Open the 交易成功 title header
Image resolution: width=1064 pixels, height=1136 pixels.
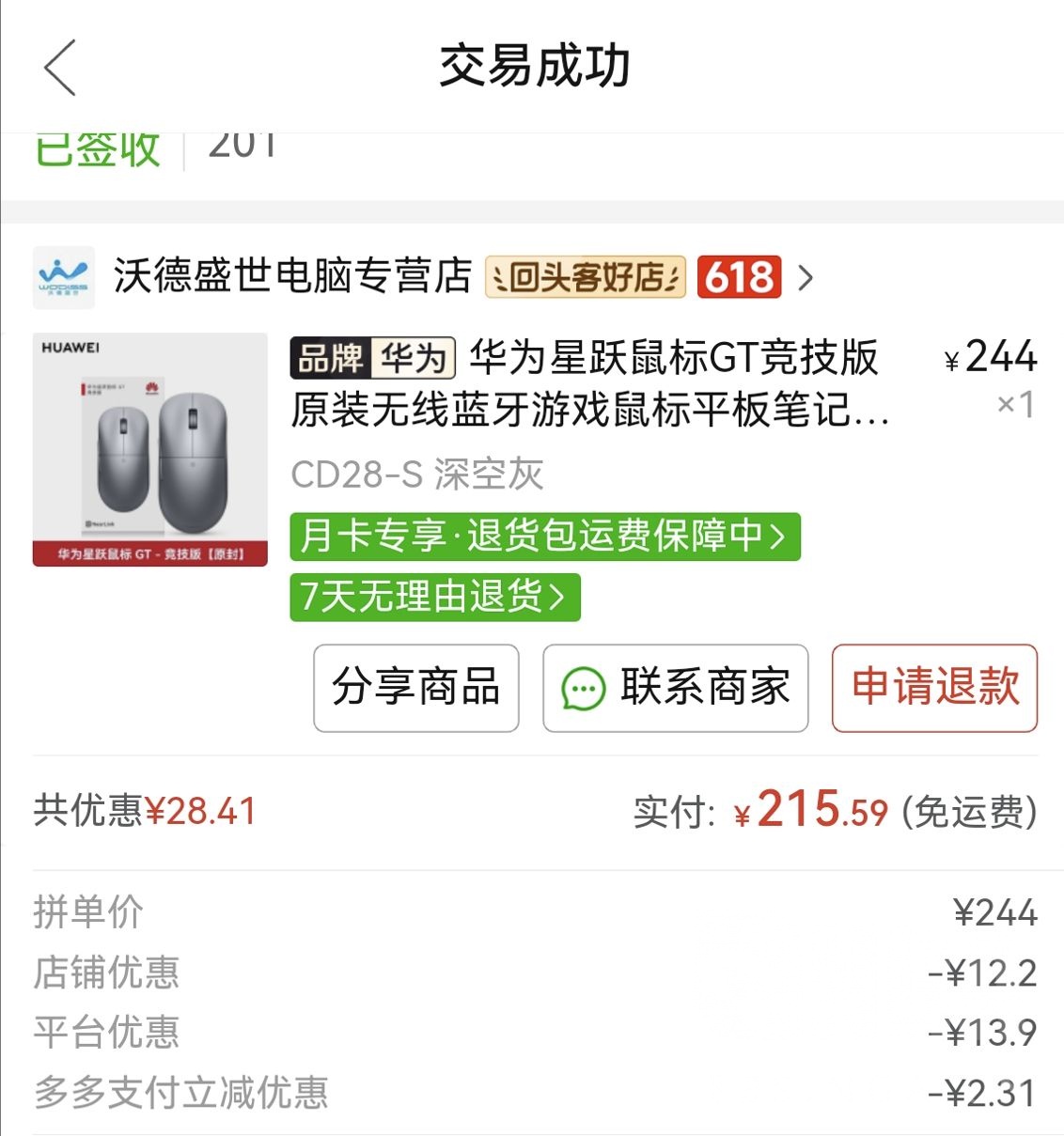[532, 65]
